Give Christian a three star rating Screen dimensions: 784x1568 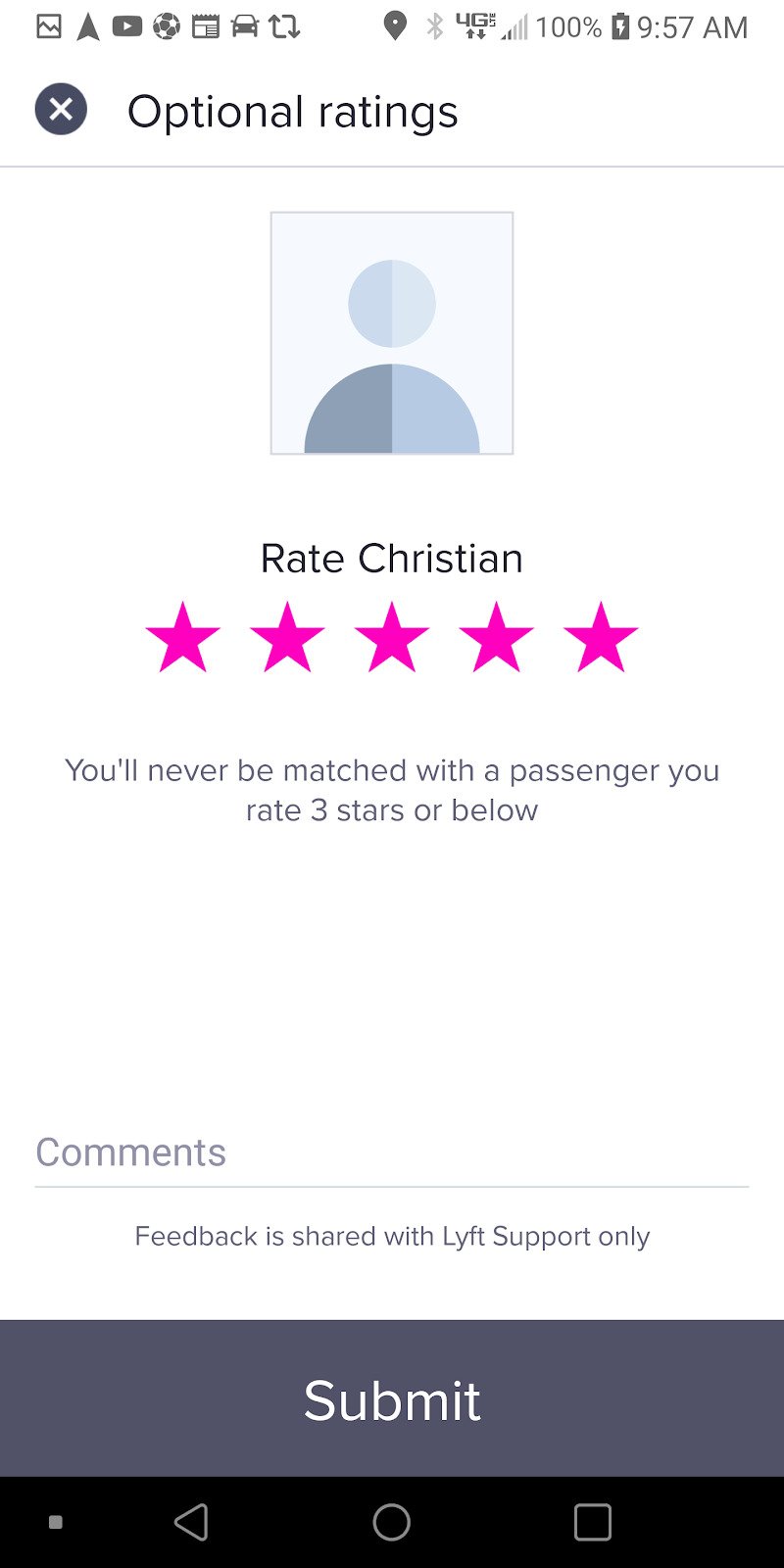[x=392, y=638]
